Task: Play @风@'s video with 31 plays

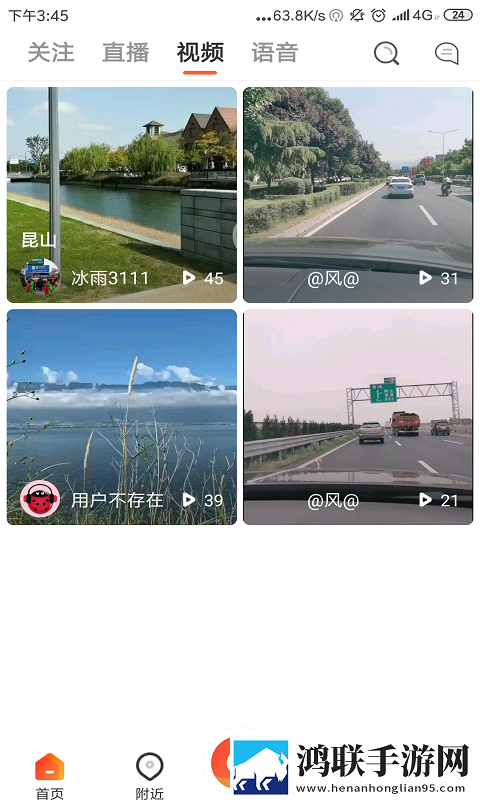Action: point(358,195)
